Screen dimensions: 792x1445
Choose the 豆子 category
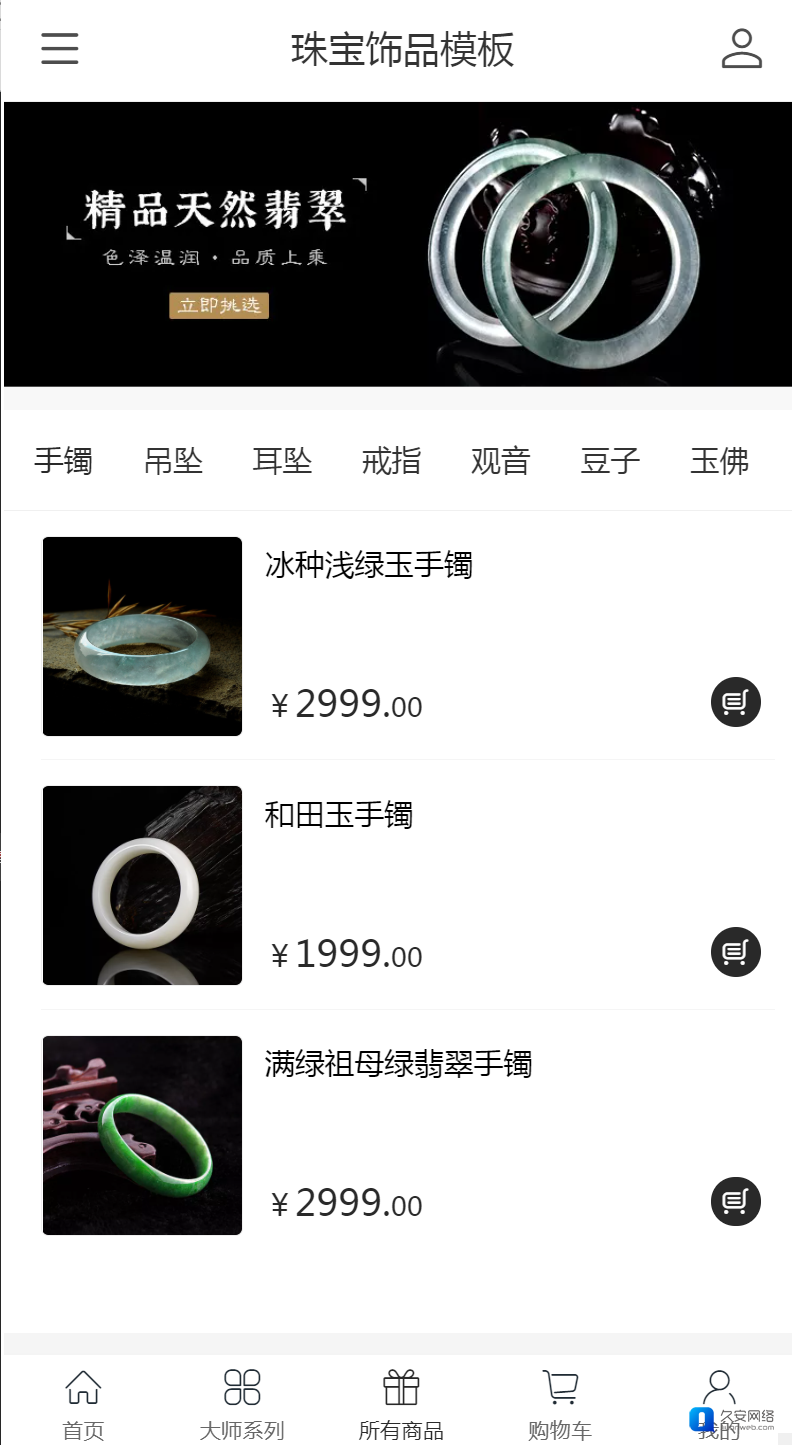tap(610, 461)
